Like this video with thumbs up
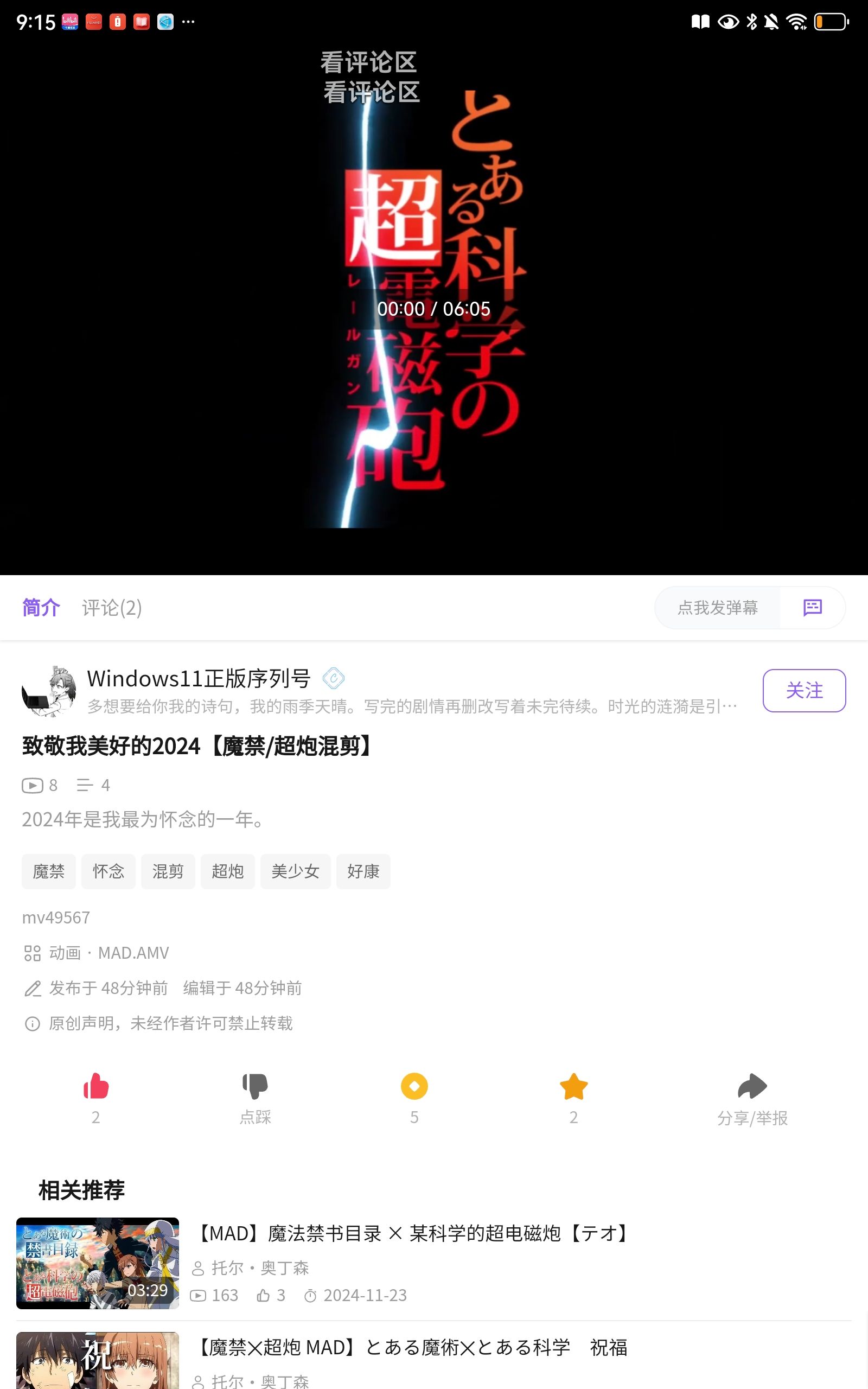The image size is (868, 1389). coord(96,1087)
